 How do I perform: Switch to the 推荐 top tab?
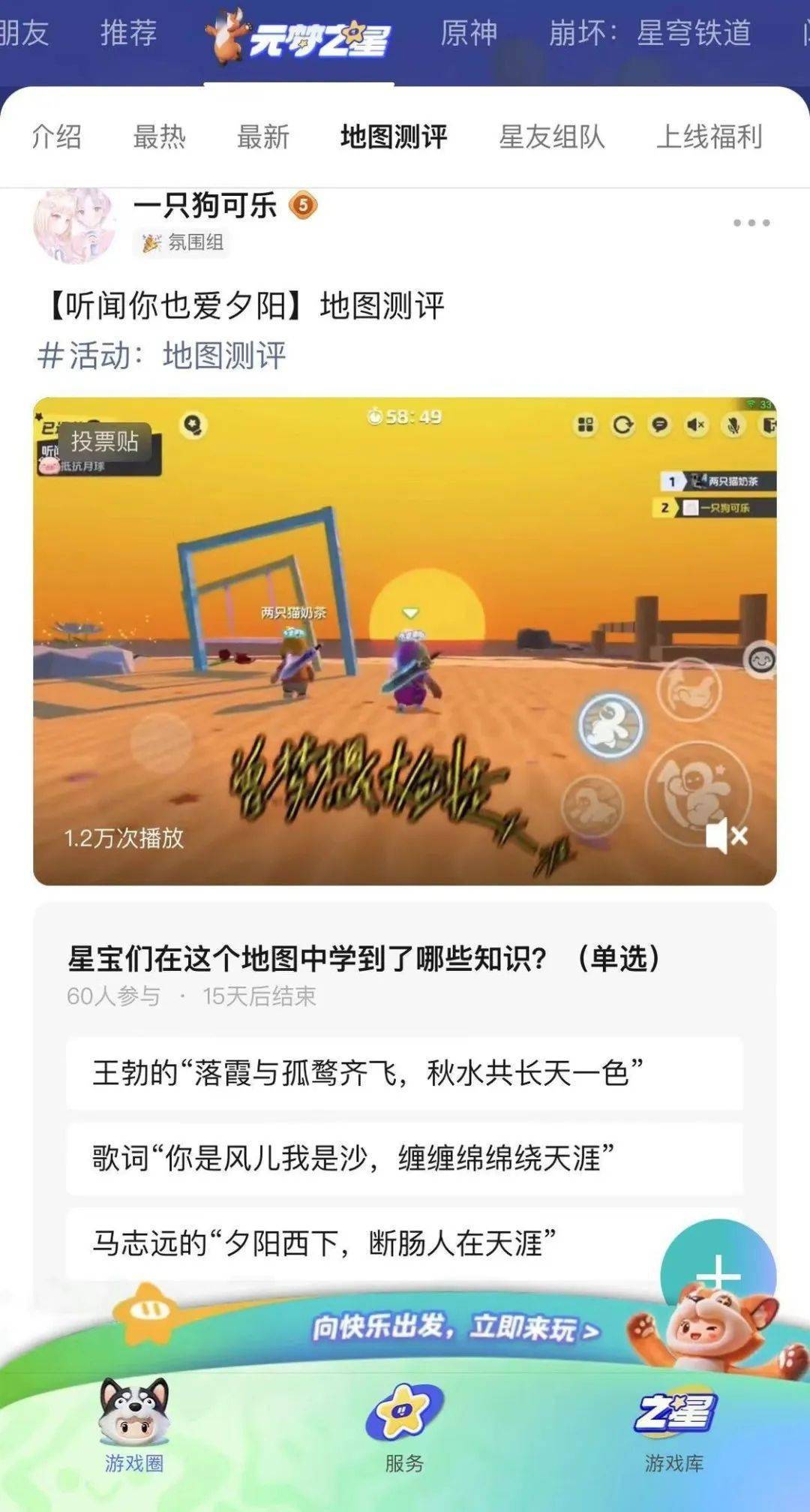click(128, 34)
